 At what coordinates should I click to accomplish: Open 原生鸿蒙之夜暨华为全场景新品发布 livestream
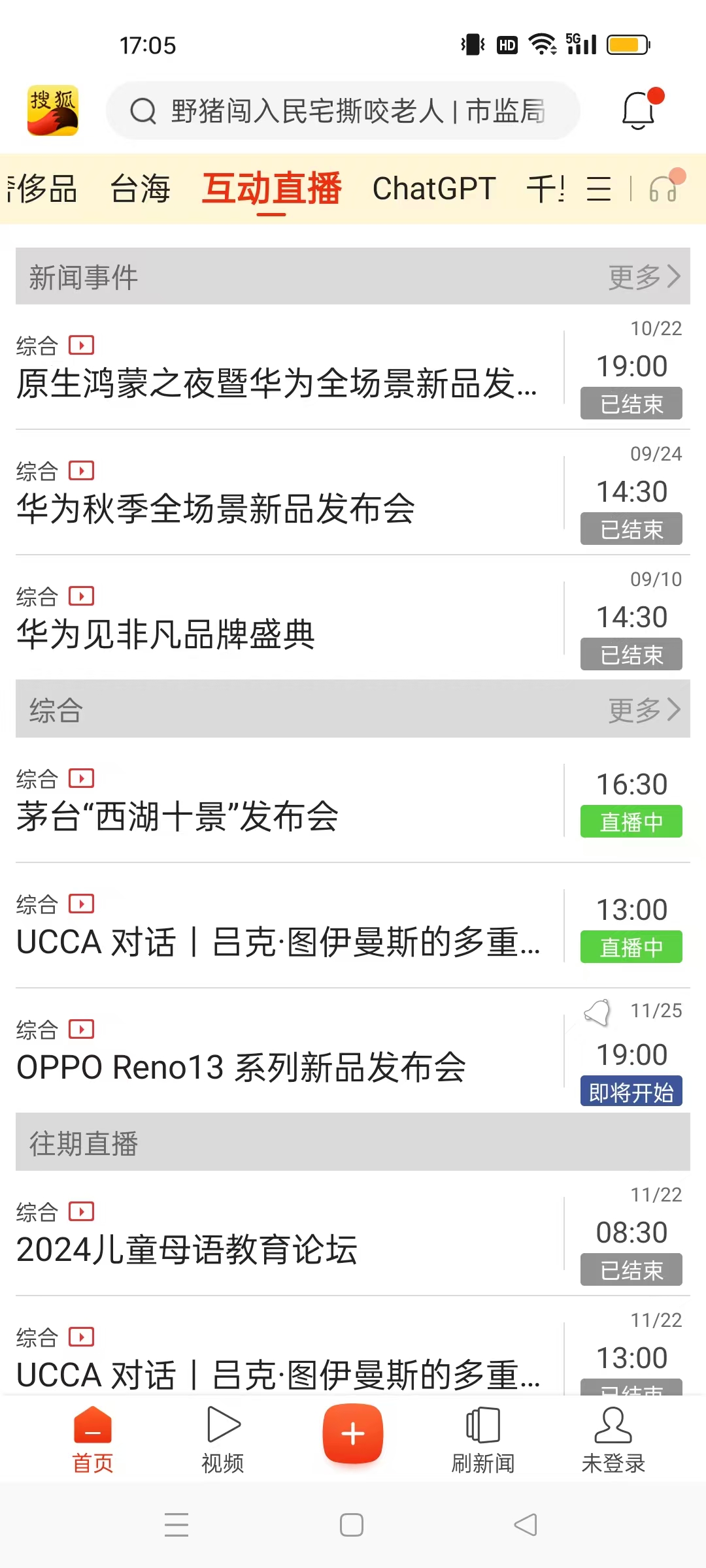coord(353,367)
